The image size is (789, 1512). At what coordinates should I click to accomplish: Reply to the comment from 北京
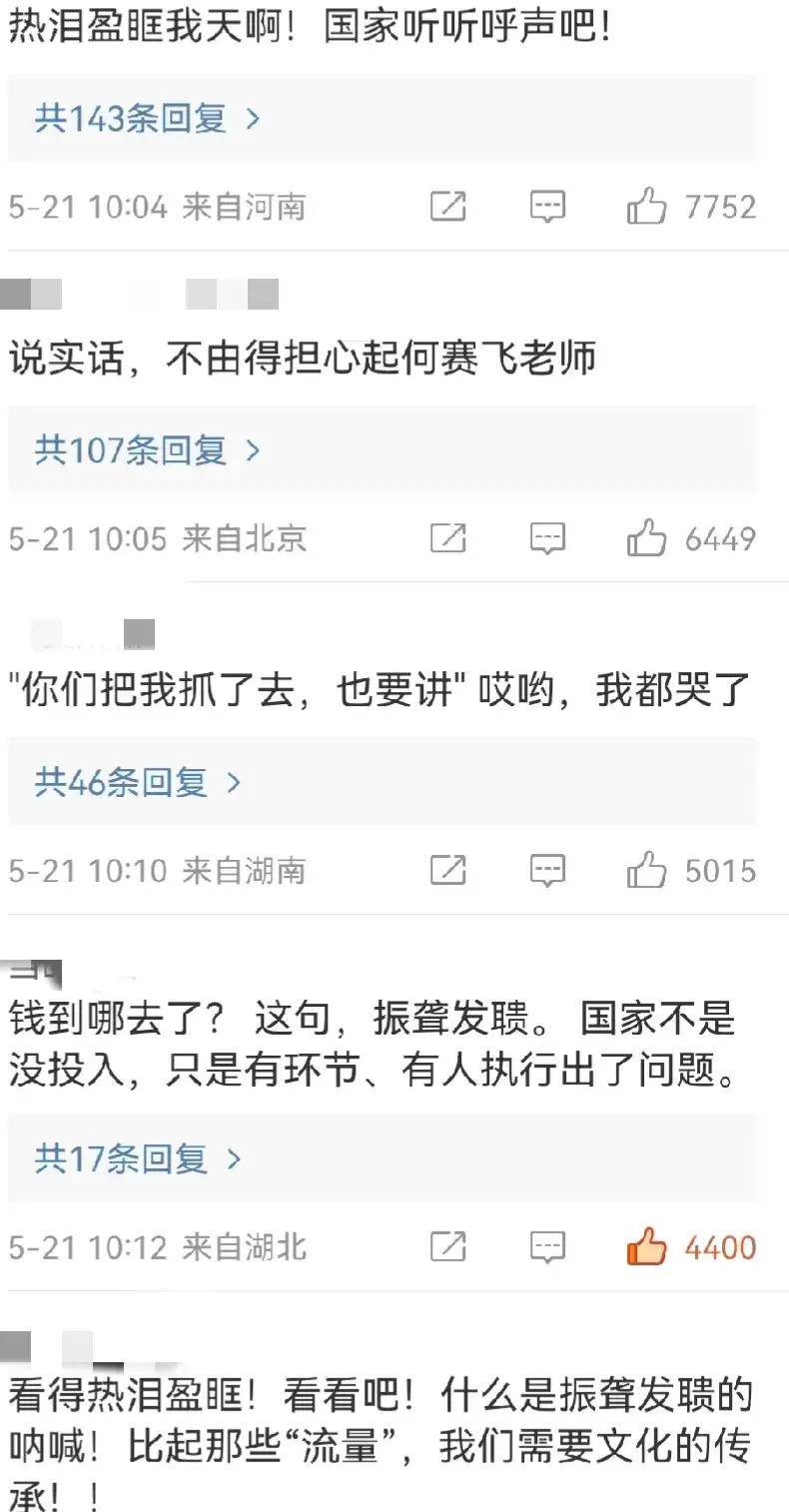tap(546, 539)
